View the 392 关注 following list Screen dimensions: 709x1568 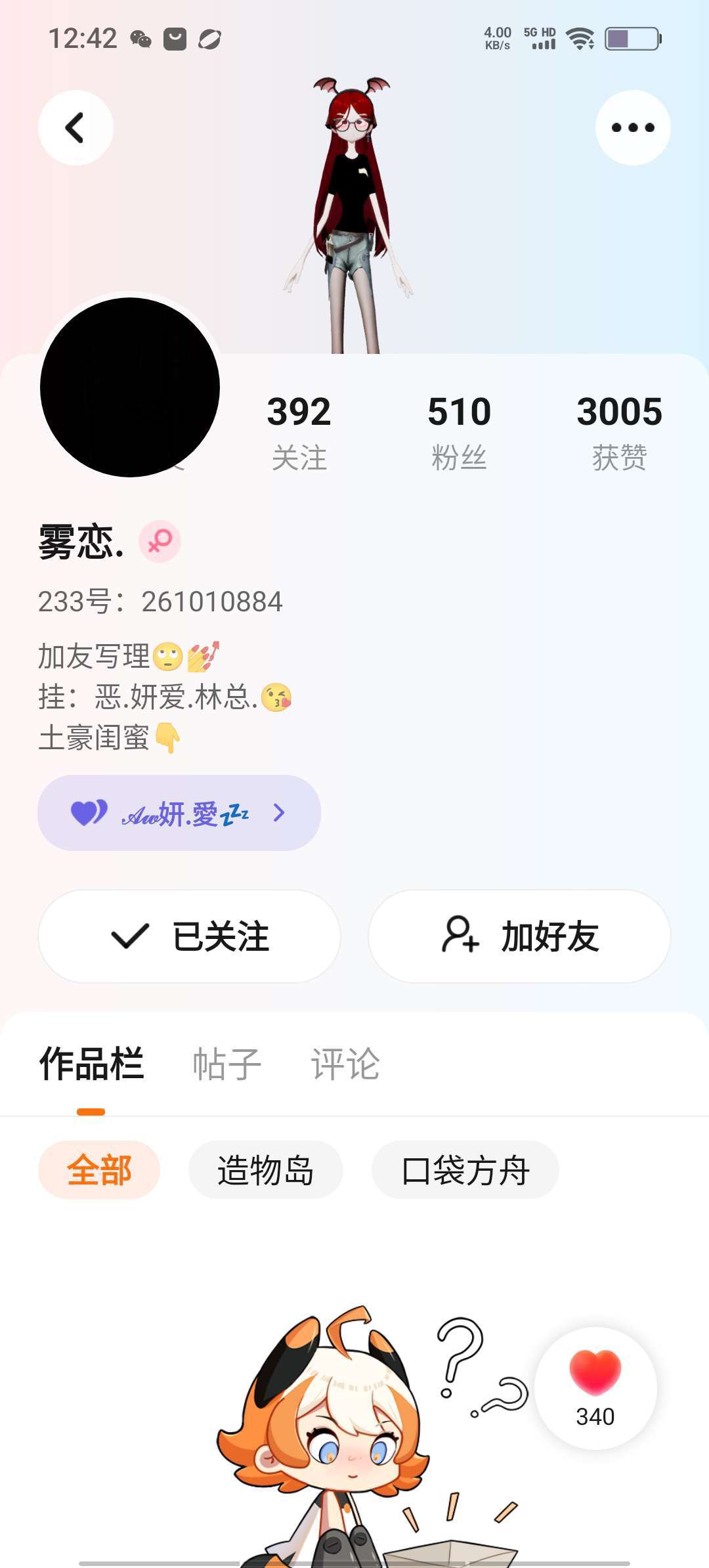point(299,431)
